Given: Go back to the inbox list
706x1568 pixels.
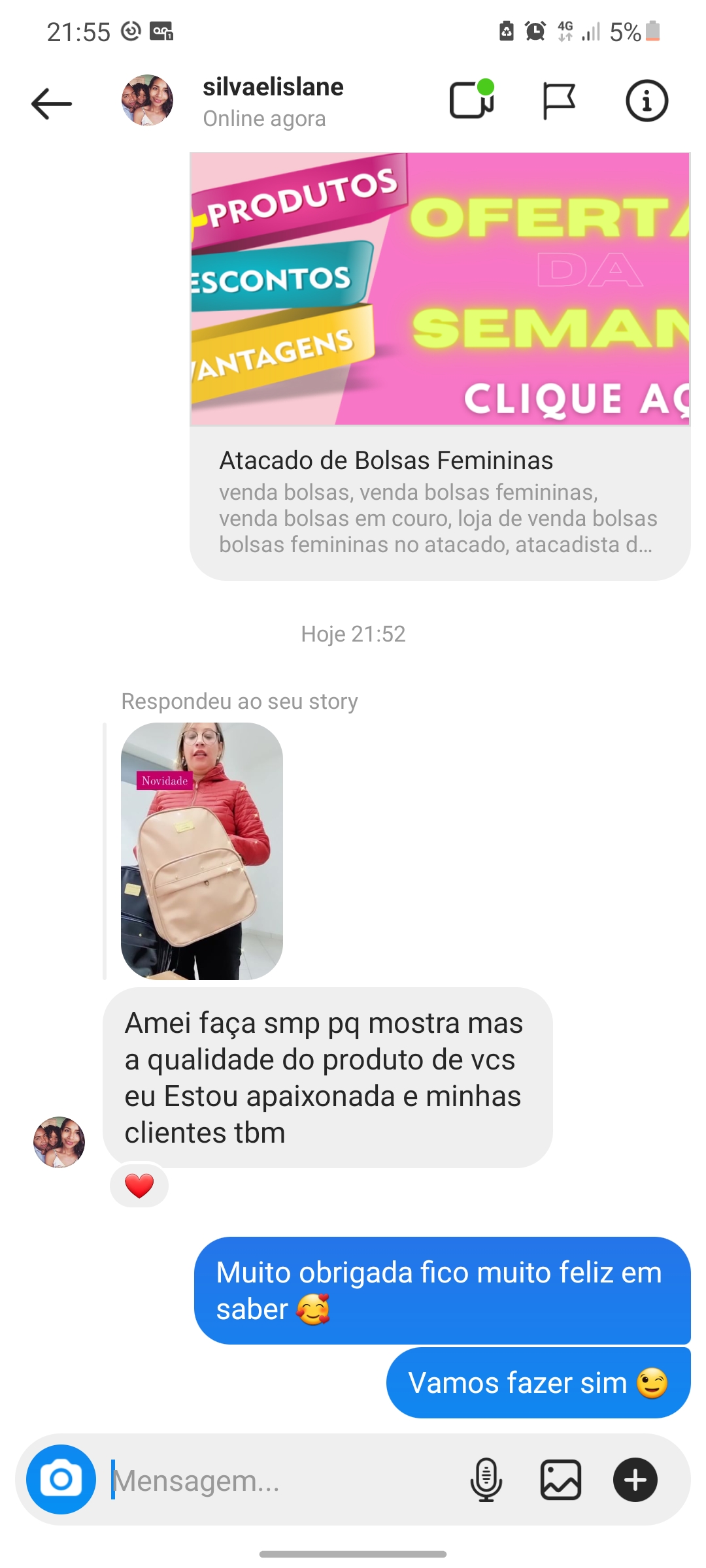Looking at the screenshot, I should pos(52,103).
